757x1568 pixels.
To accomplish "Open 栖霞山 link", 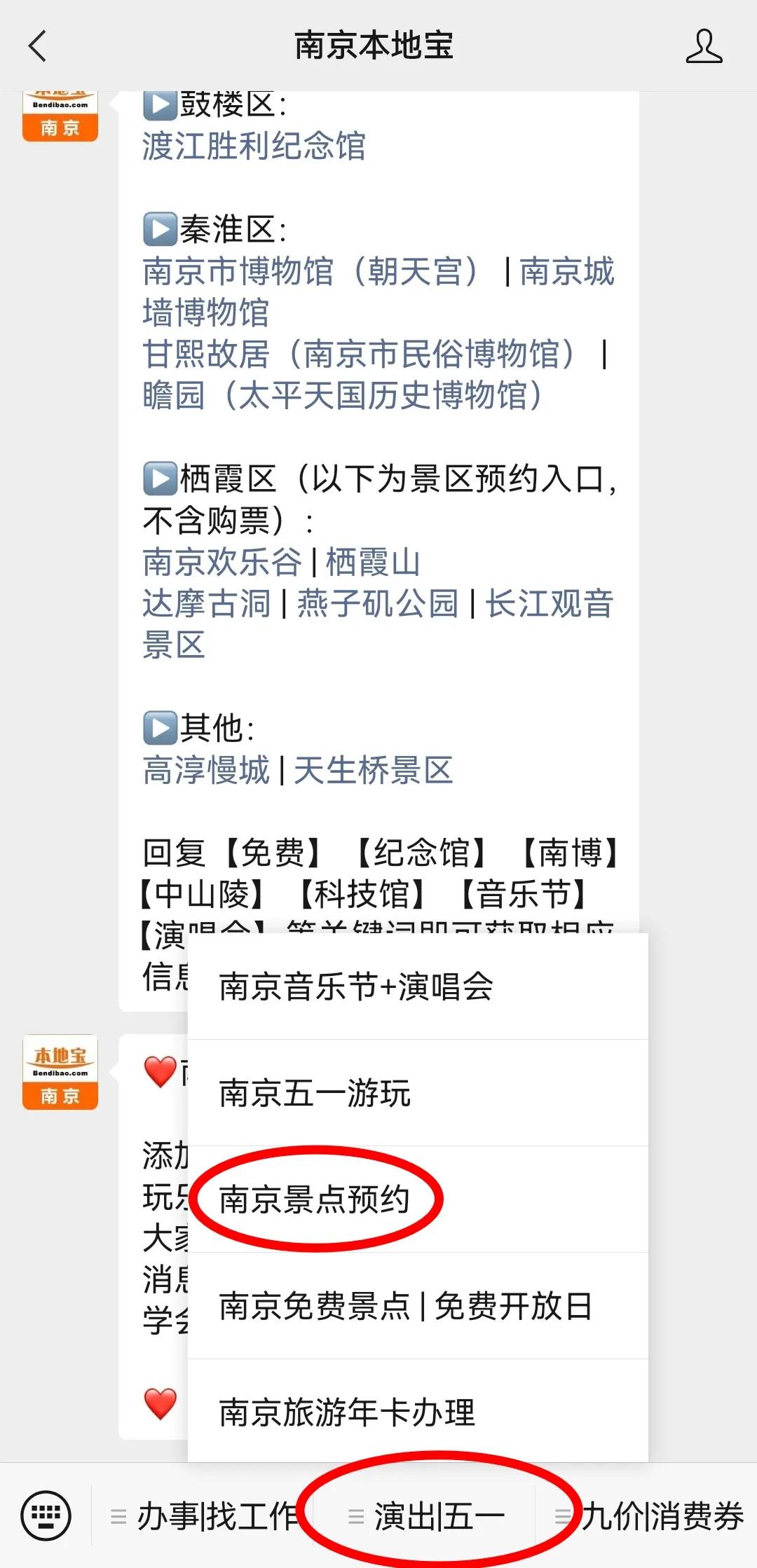I will (x=373, y=562).
